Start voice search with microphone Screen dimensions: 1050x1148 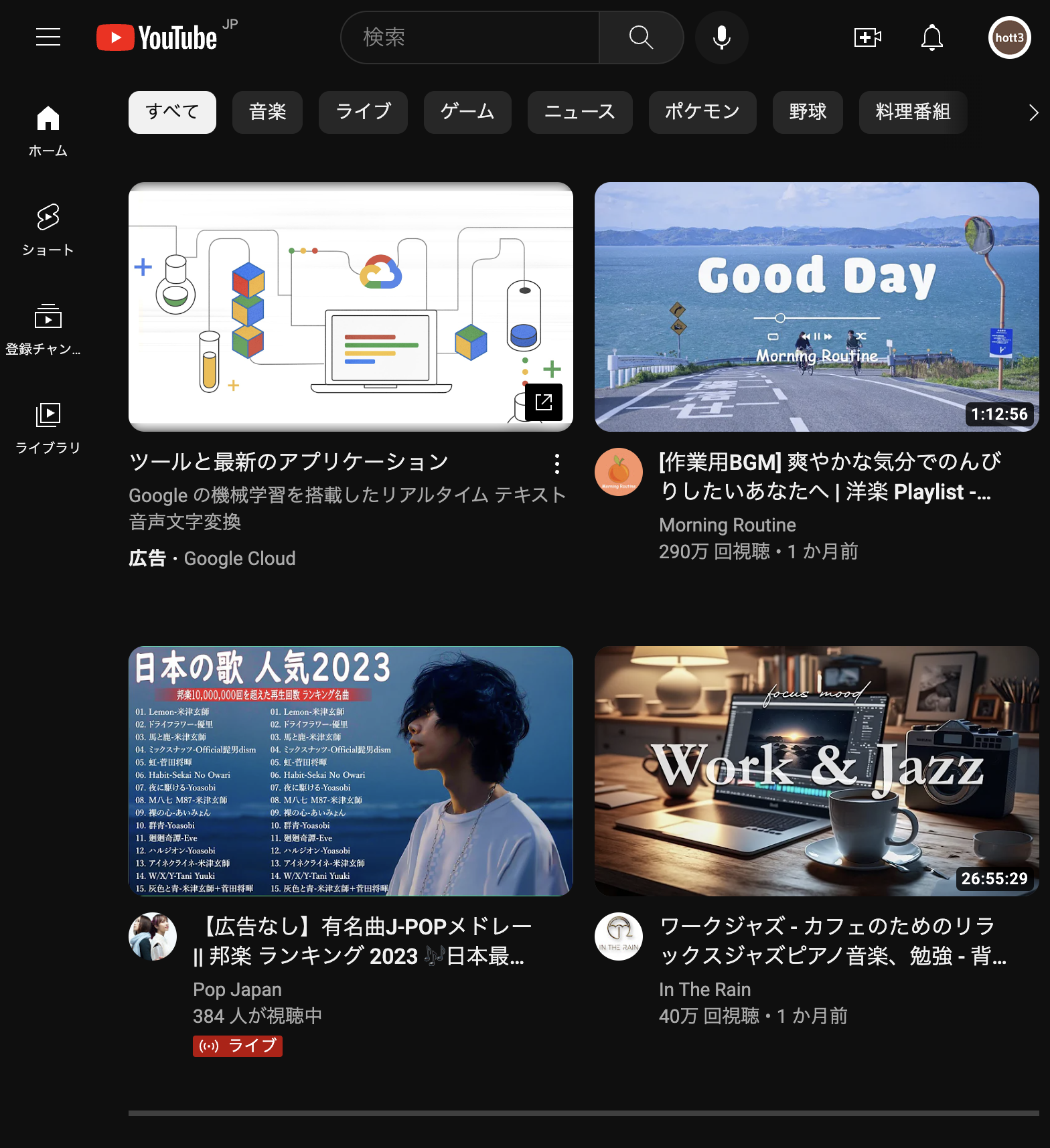721,37
